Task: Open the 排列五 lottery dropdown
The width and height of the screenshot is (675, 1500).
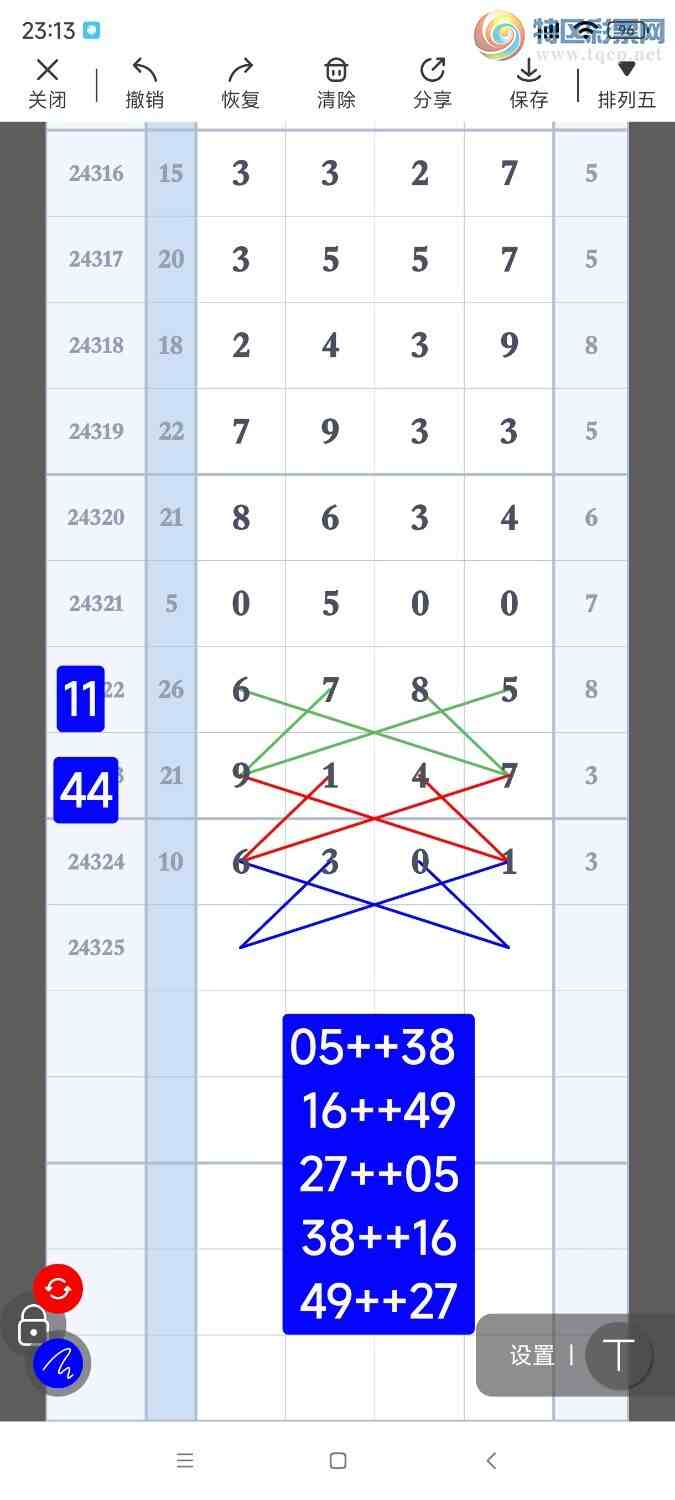Action: point(626,82)
